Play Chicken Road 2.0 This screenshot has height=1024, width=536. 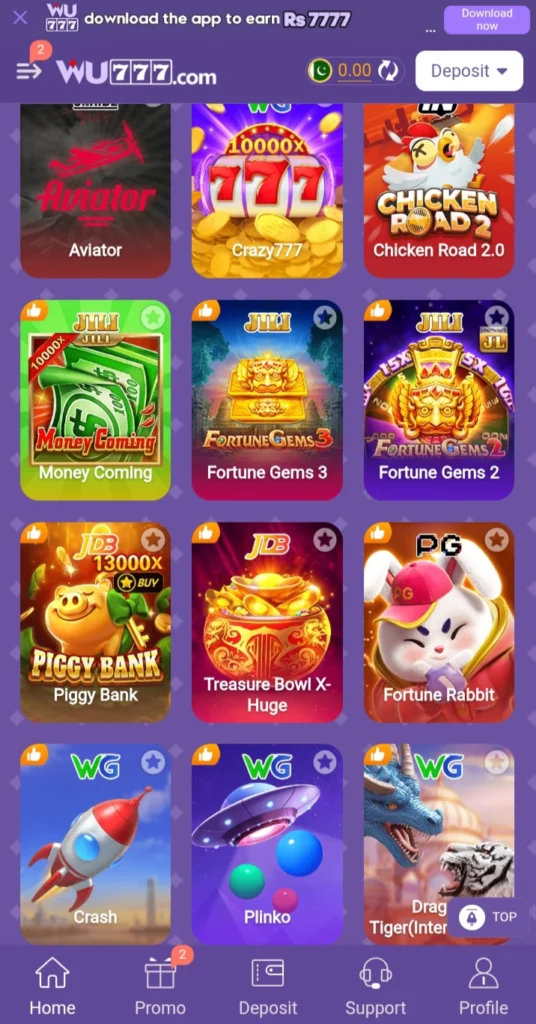point(439,190)
